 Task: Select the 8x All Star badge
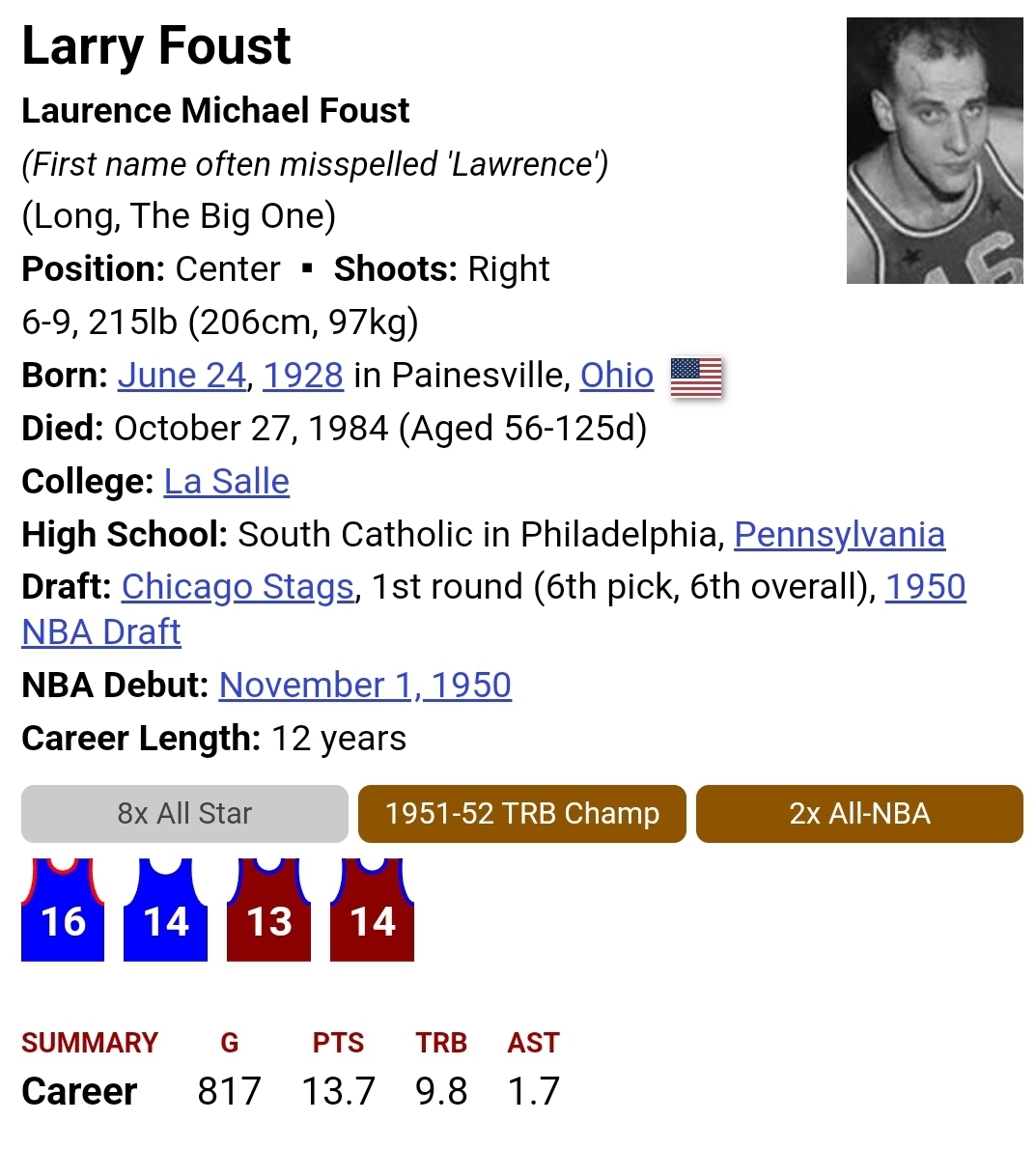click(184, 814)
